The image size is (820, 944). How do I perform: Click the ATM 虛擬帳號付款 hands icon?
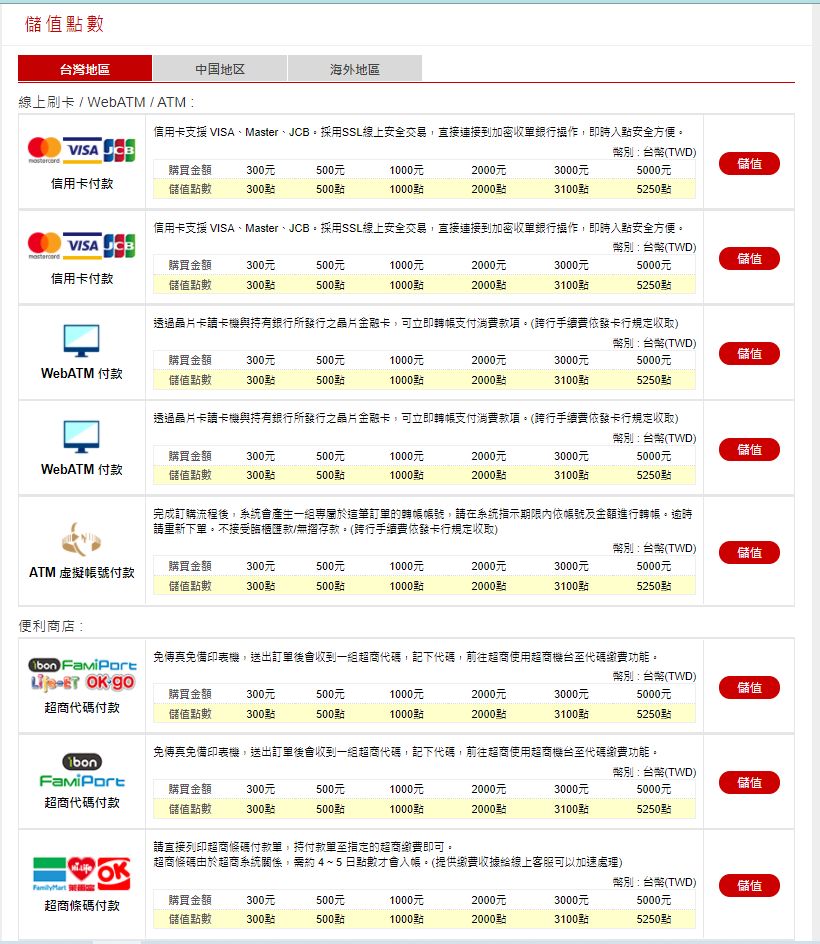(79, 536)
